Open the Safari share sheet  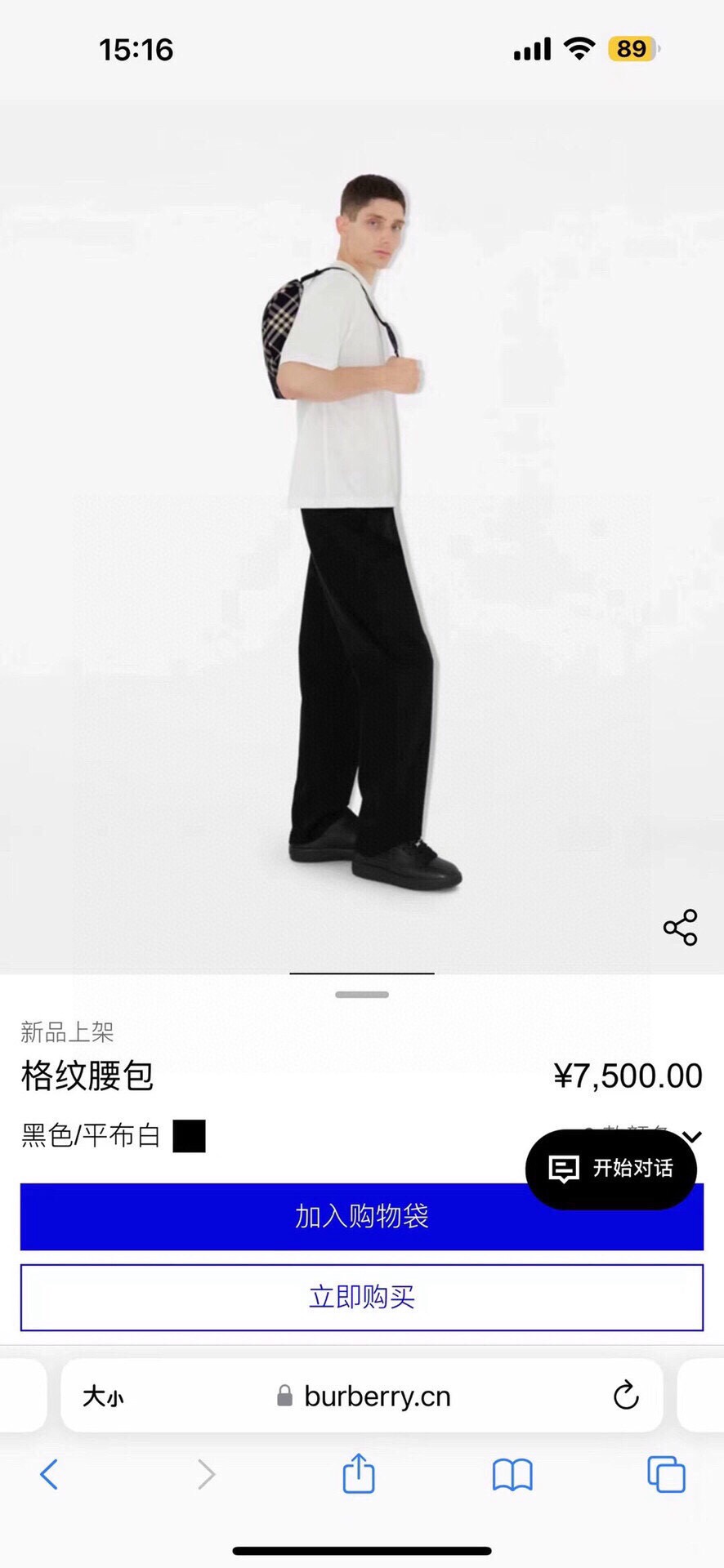point(358,1474)
